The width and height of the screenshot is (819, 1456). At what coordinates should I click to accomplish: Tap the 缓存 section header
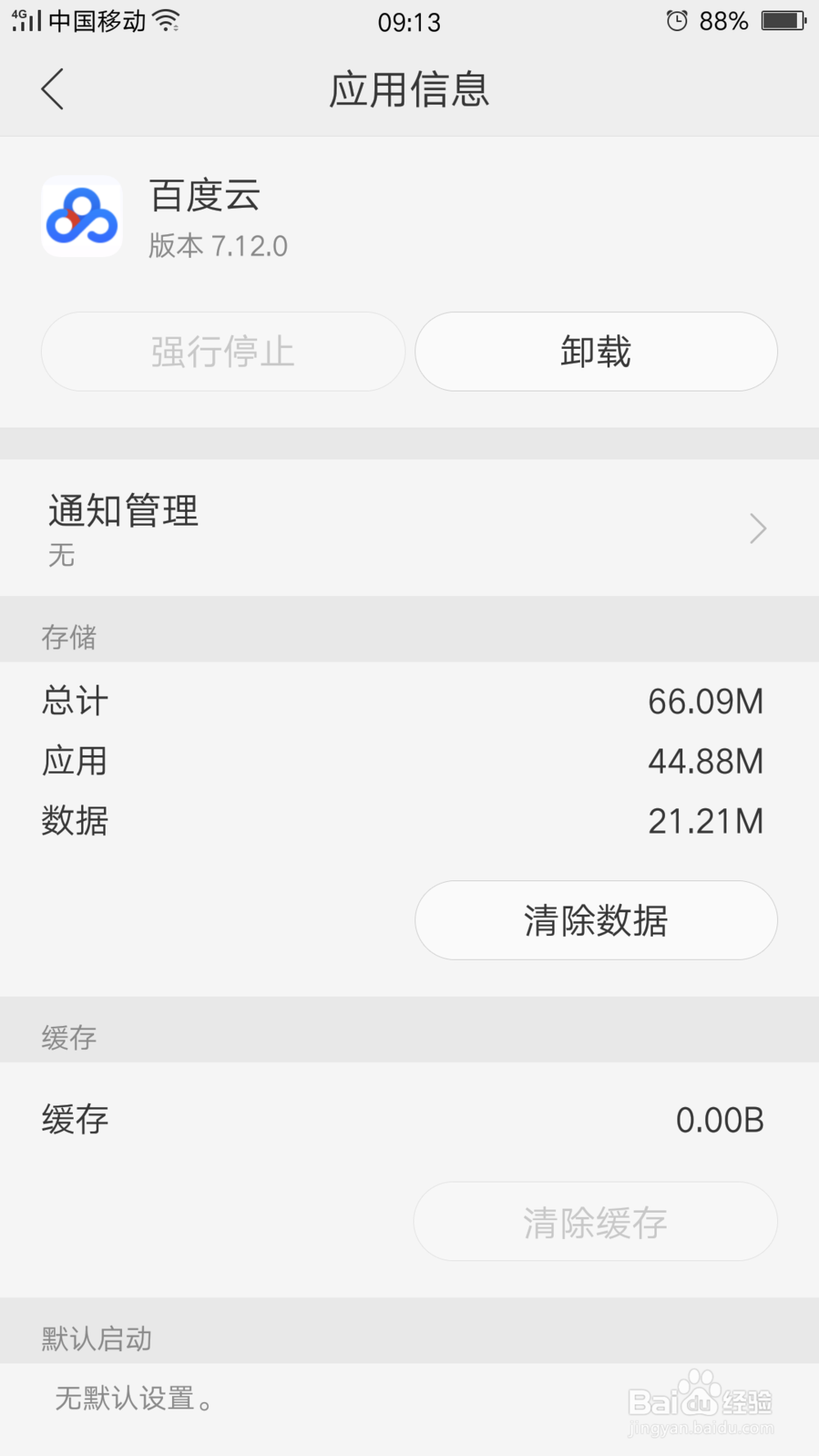click(69, 1038)
